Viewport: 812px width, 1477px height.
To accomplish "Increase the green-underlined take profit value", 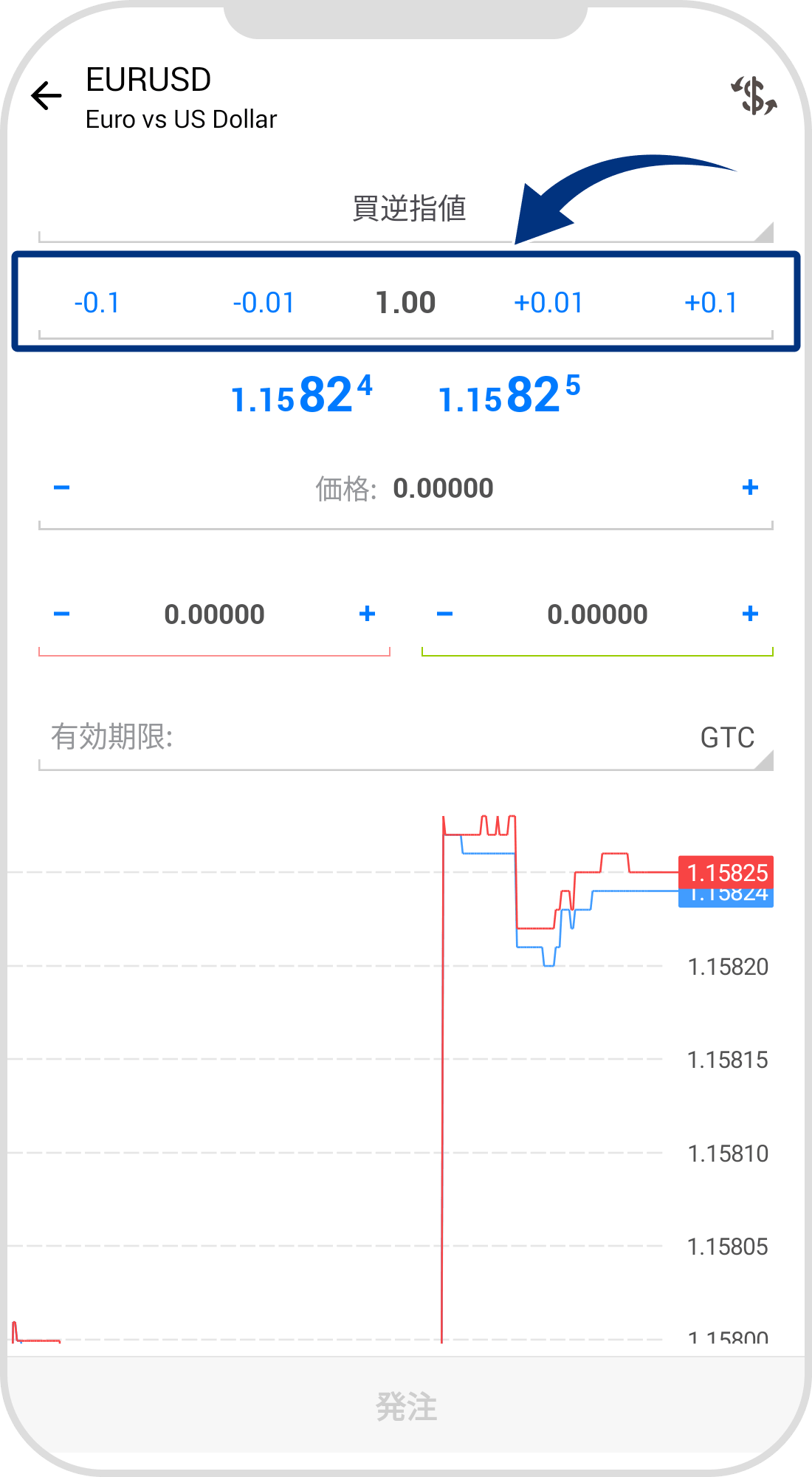I will click(x=750, y=614).
